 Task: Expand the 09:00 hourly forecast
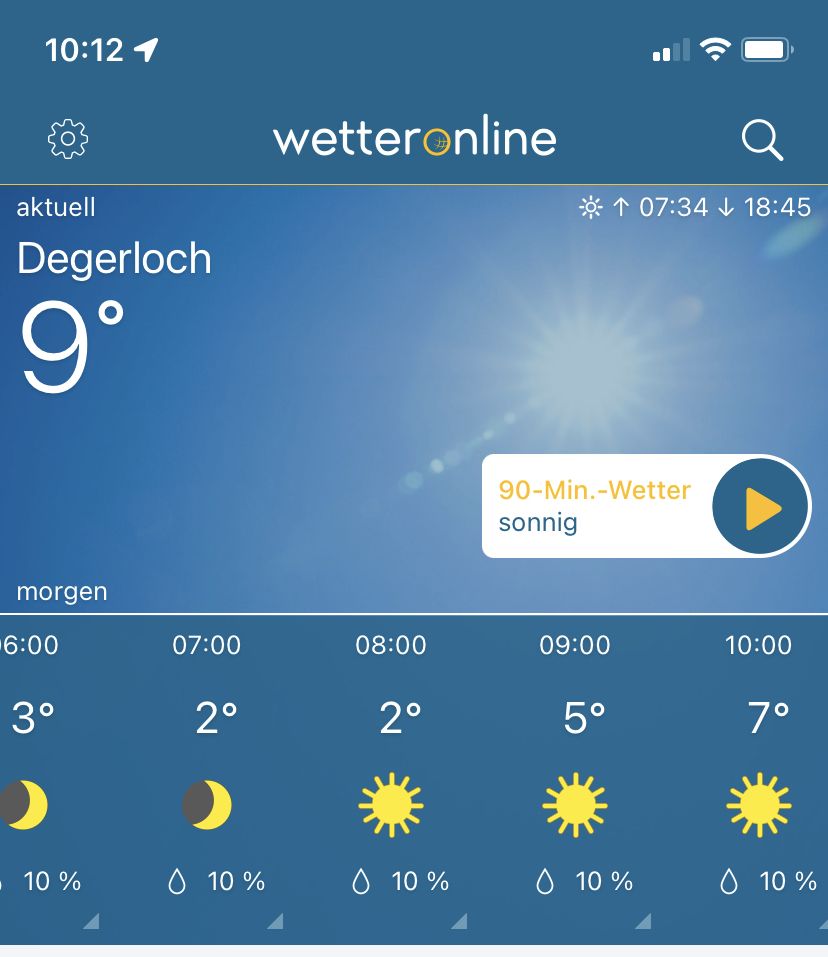pyautogui.click(x=575, y=780)
